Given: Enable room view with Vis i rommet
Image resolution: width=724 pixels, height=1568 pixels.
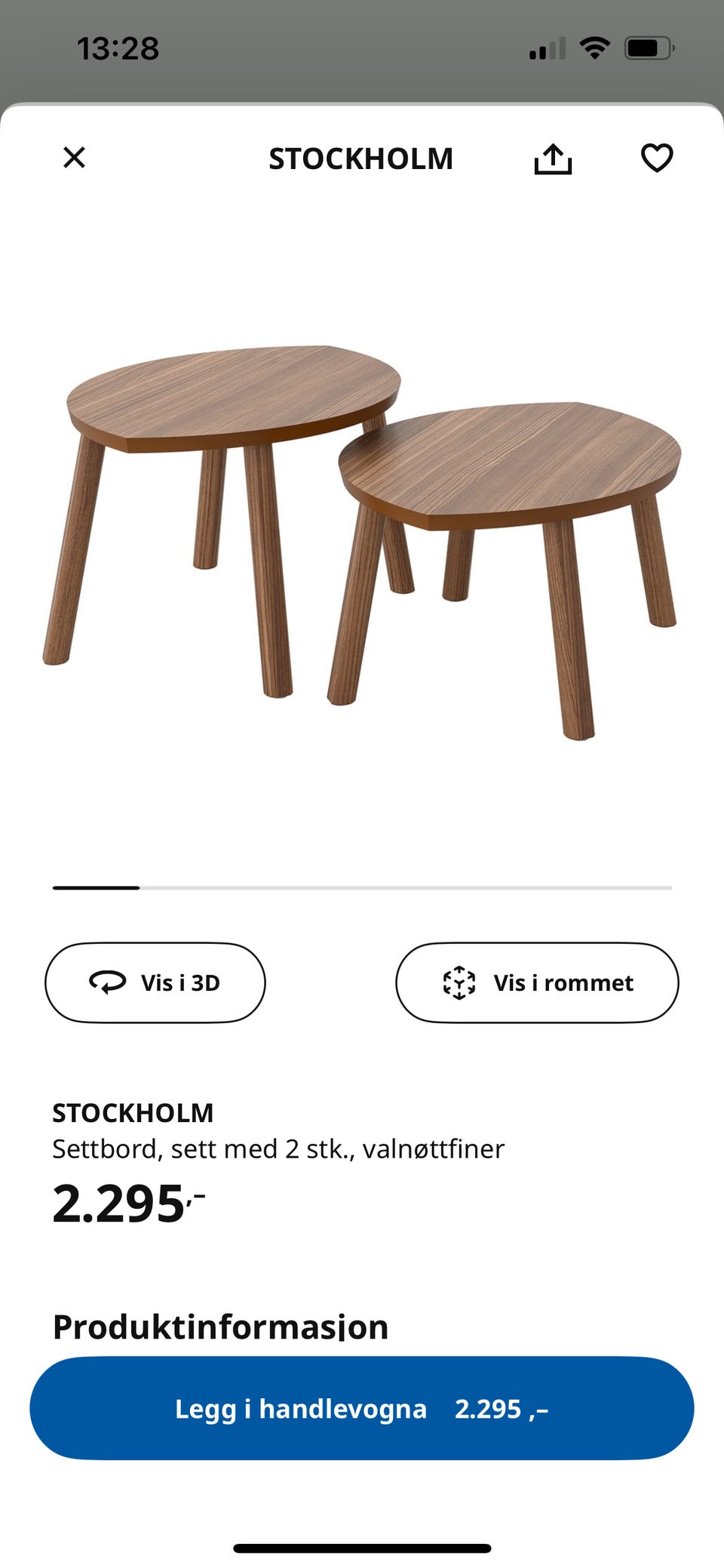Looking at the screenshot, I should tap(536, 982).
